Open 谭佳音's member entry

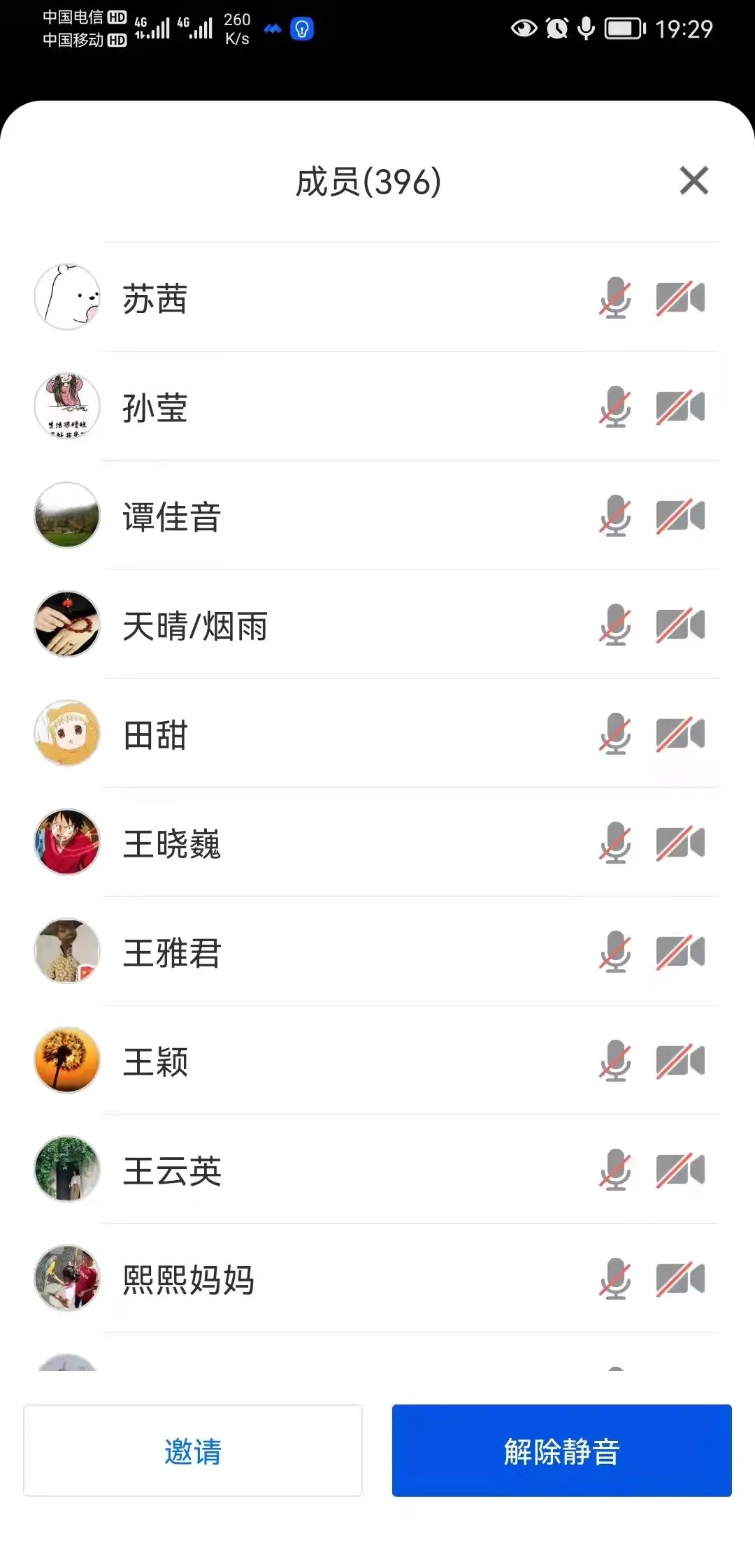[172, 516]
